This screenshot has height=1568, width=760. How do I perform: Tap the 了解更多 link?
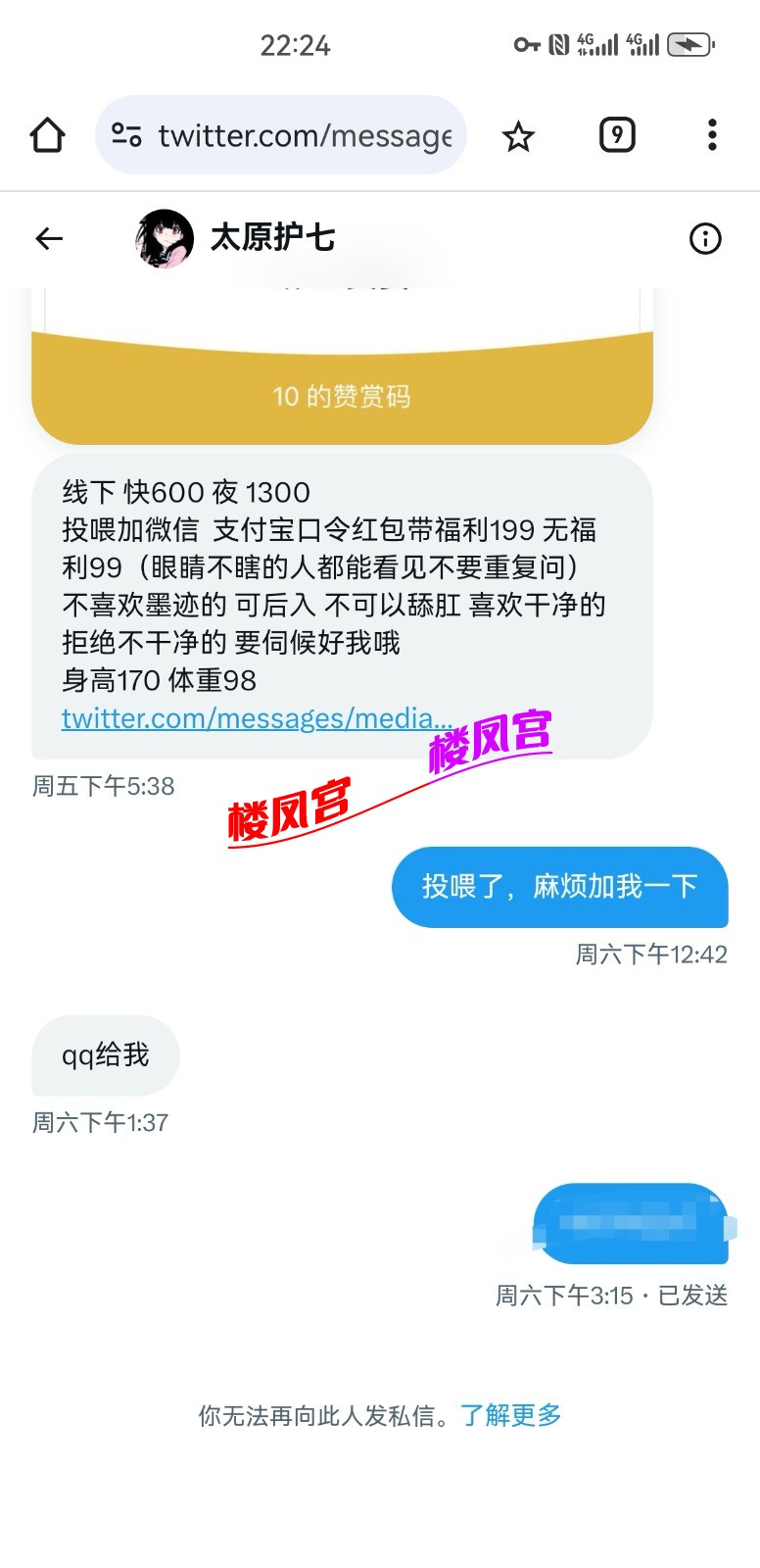pos(511,1415)
